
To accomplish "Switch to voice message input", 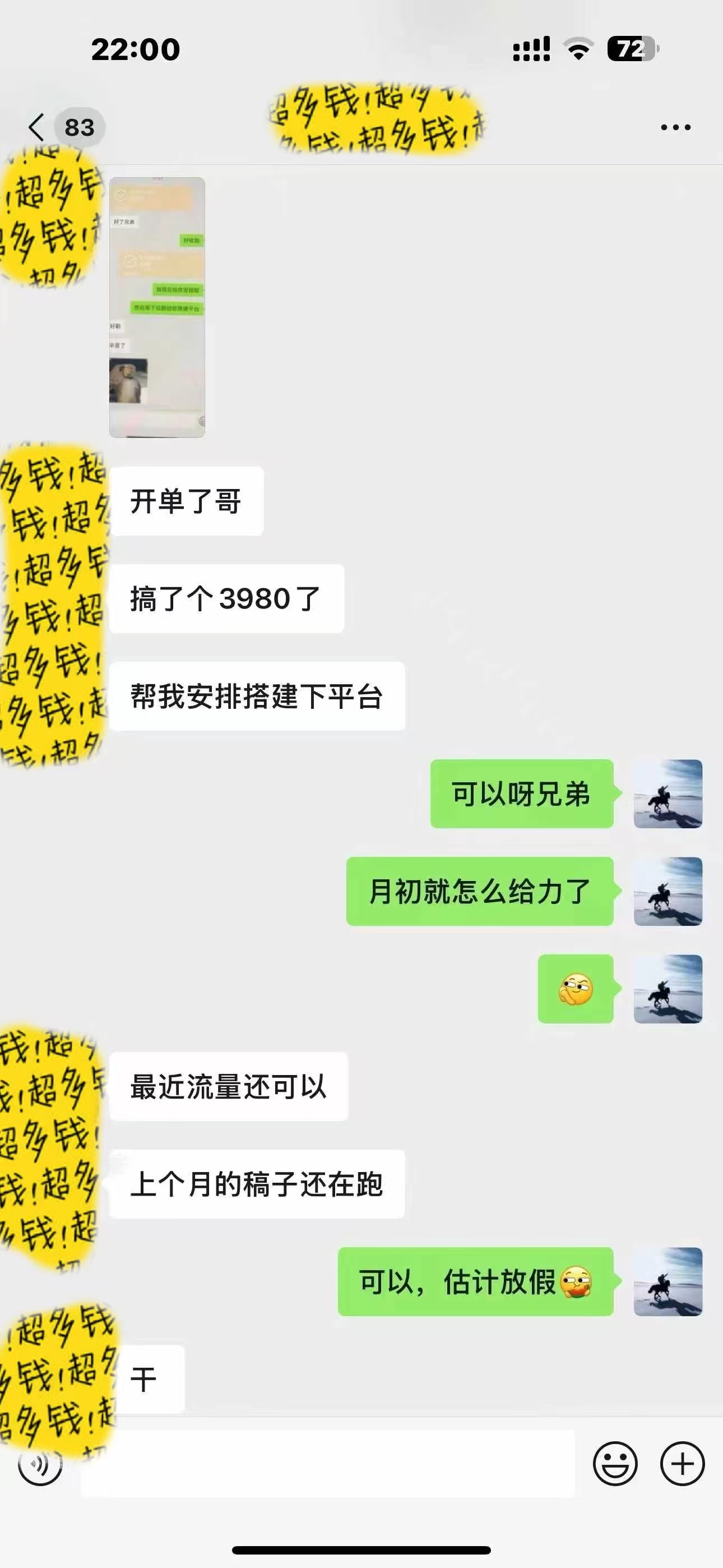I will click(40, 1464).
